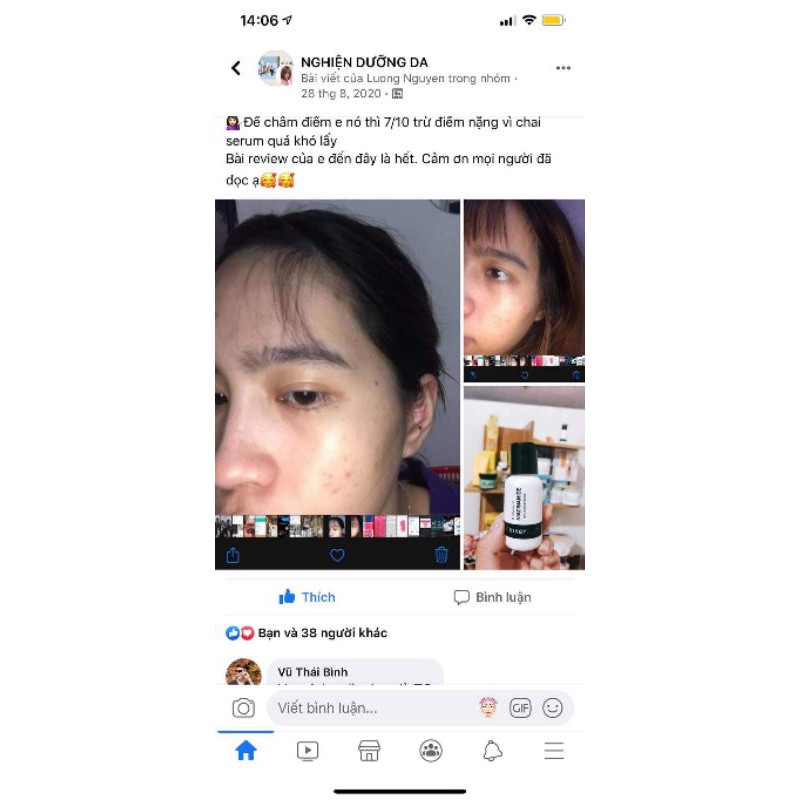
Task: Open the post's three-dot options menu
Action: (x=563, y=68)
